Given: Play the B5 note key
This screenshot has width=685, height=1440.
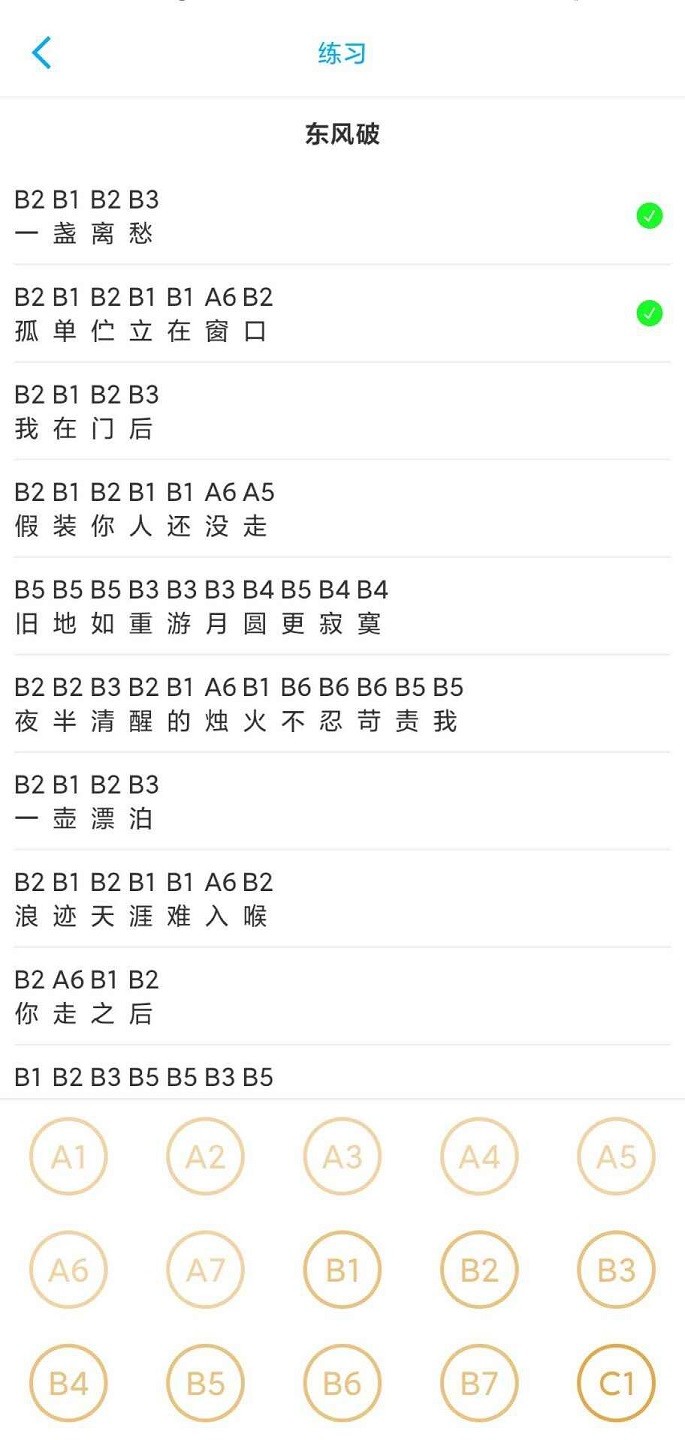Looking at the screenshot, I should click(205, 1383).
